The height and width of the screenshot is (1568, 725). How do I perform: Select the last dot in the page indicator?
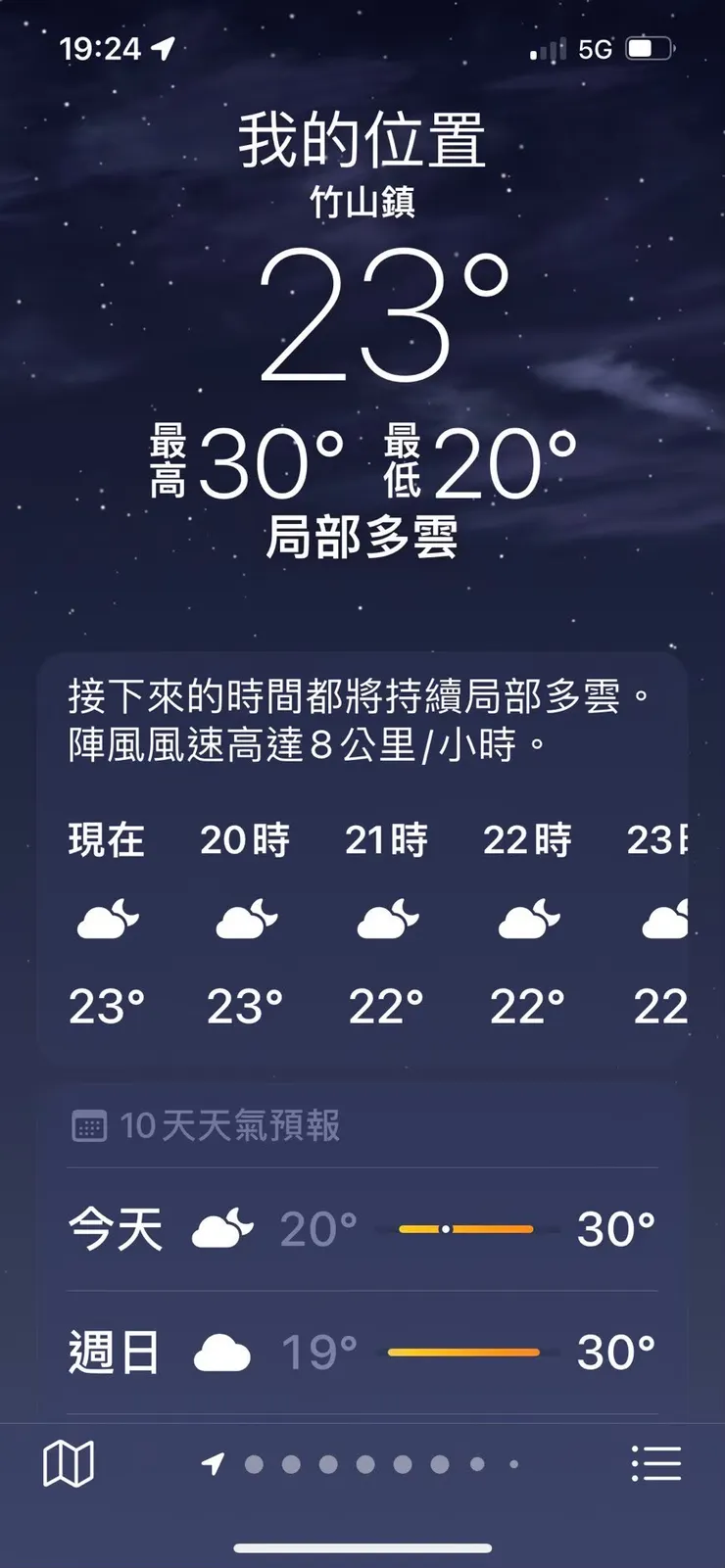tap(512, 1461)
